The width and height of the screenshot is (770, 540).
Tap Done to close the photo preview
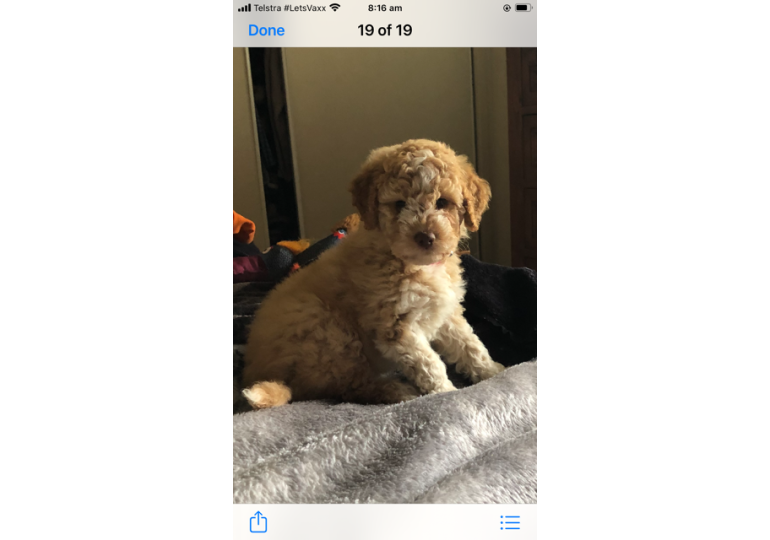pos(266,30)
